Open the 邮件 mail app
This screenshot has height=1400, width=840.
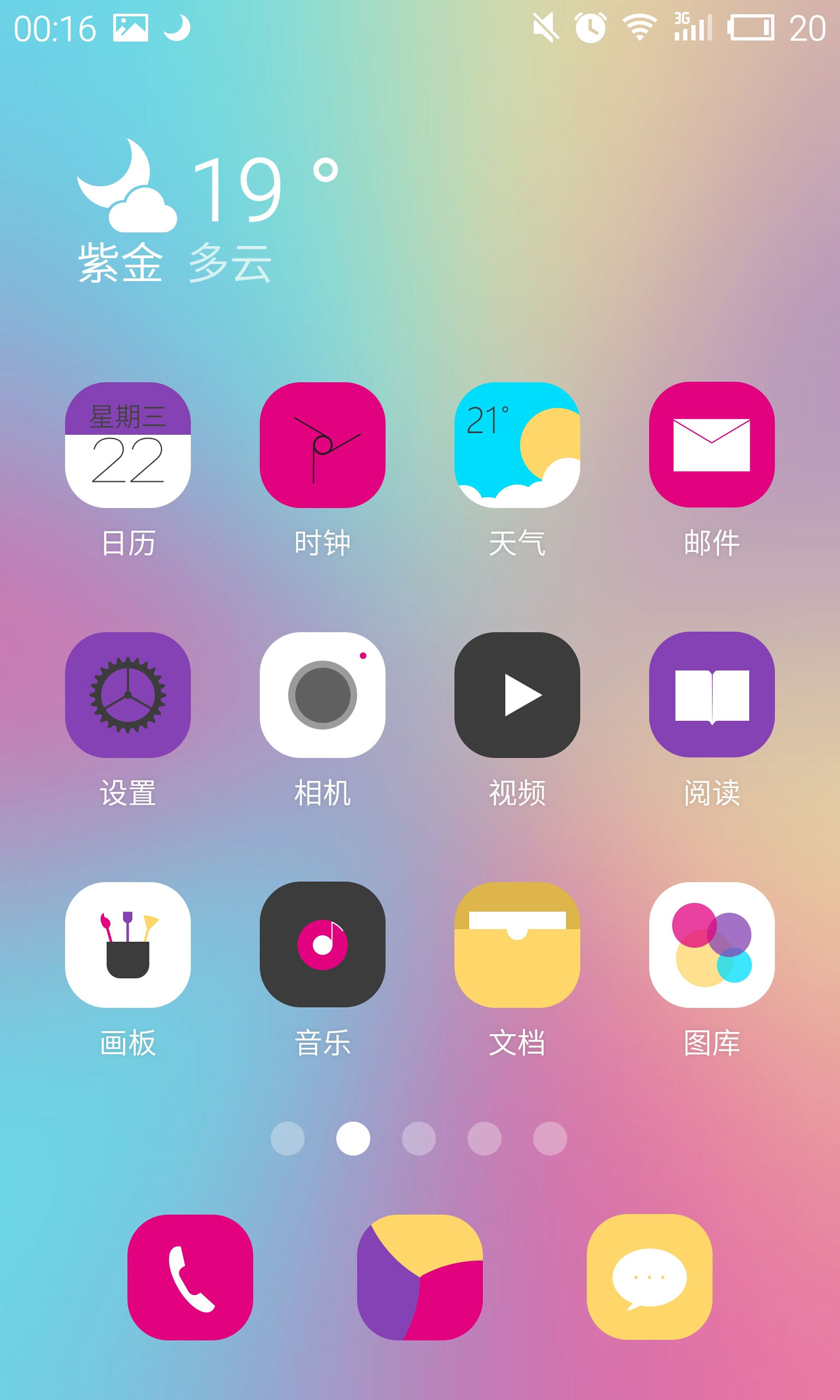pos(711,445)
